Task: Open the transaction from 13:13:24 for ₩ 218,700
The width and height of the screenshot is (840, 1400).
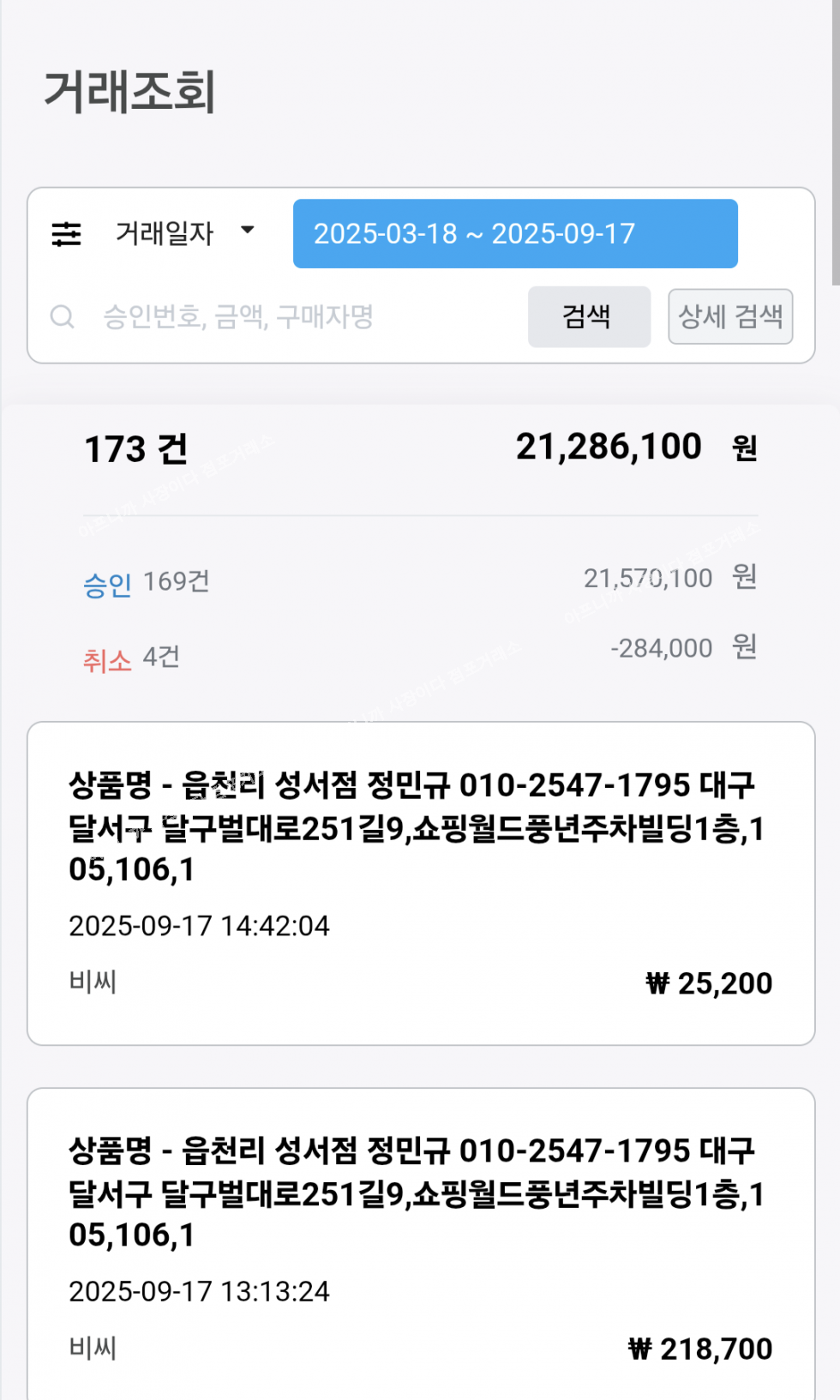Action: coord(420,1243)
